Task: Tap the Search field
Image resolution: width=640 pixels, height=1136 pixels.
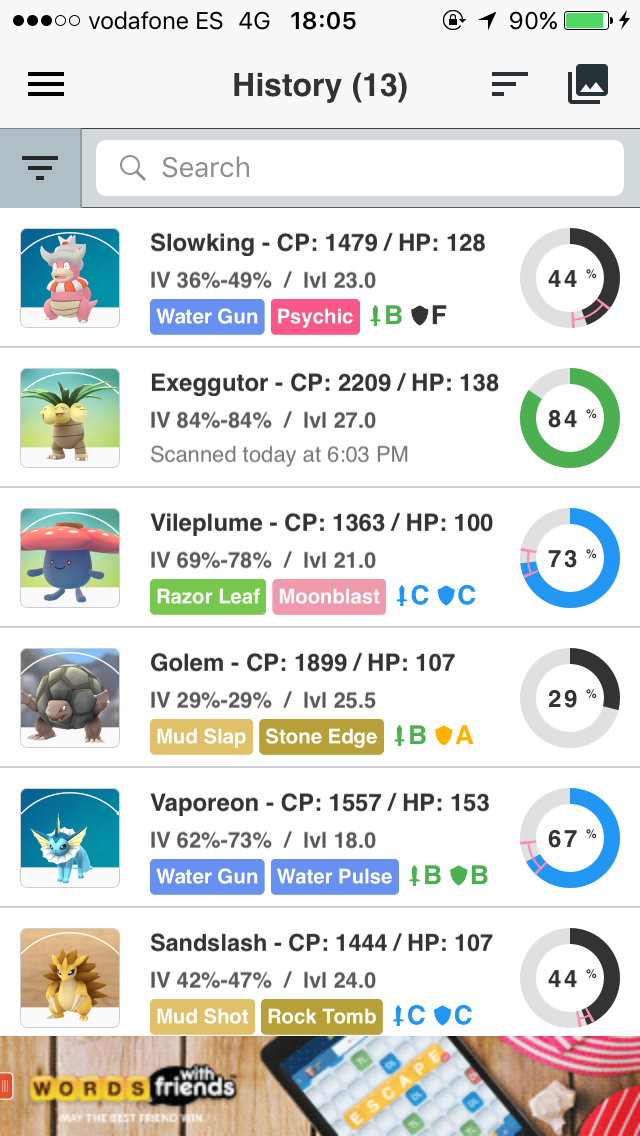Action: (x=360, y=168)
